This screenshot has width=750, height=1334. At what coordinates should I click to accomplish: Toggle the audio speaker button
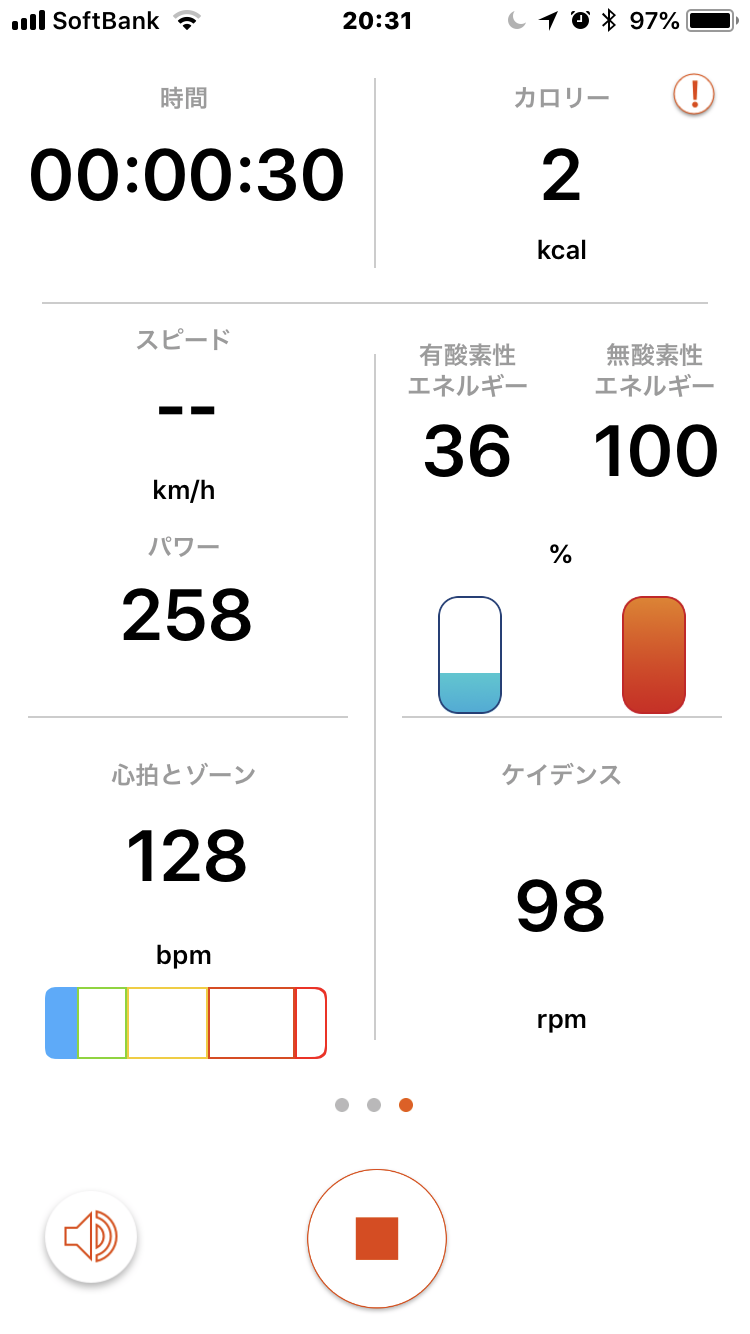click(91, 1238)
